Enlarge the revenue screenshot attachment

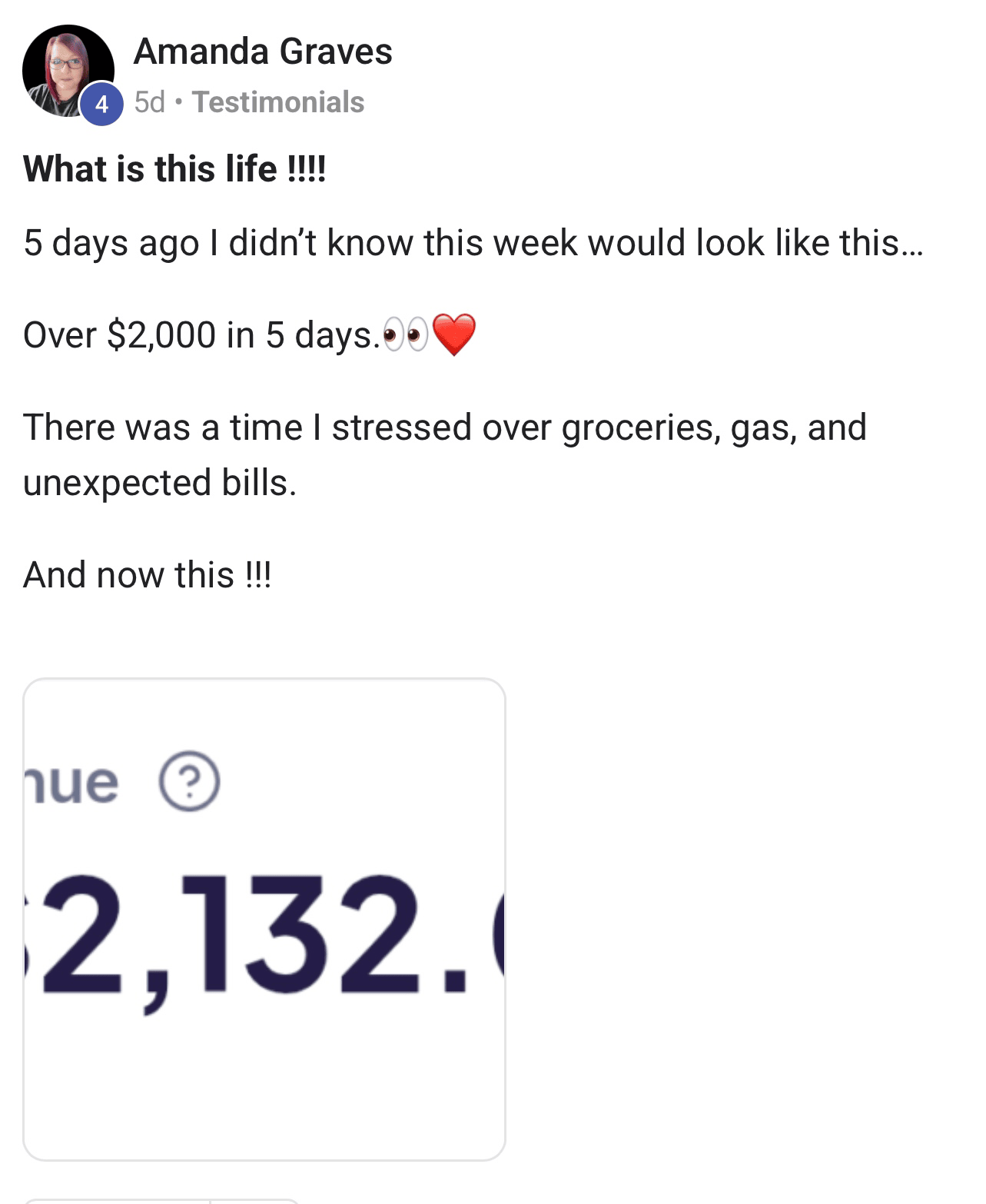(264, 919)
